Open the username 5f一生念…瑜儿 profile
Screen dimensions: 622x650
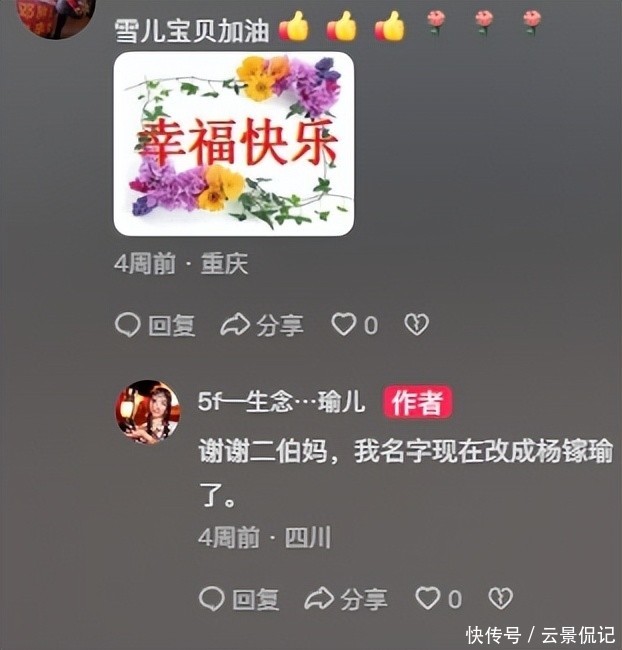point(282,402)
